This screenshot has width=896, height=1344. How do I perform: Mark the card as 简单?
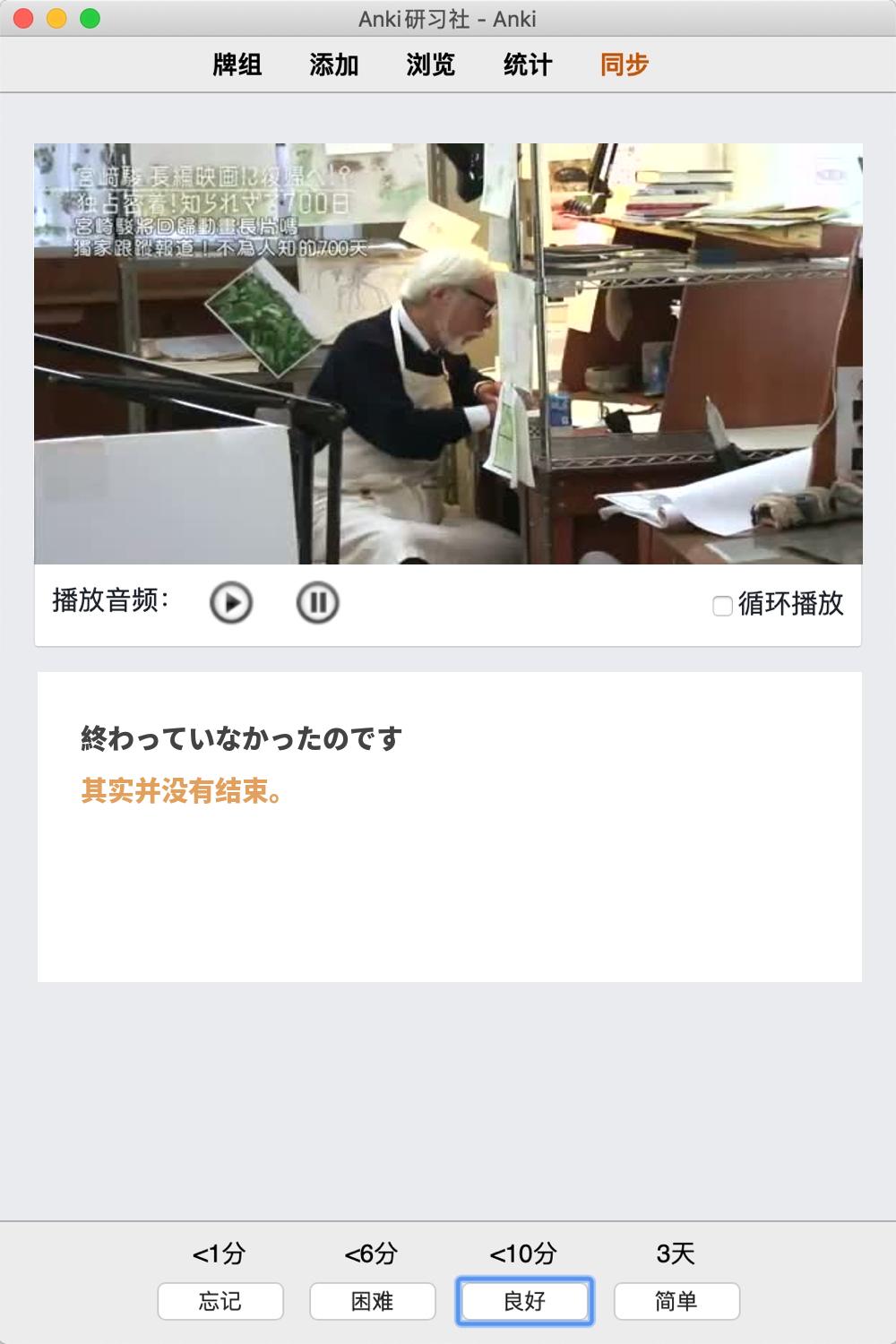pos(676,1301)
